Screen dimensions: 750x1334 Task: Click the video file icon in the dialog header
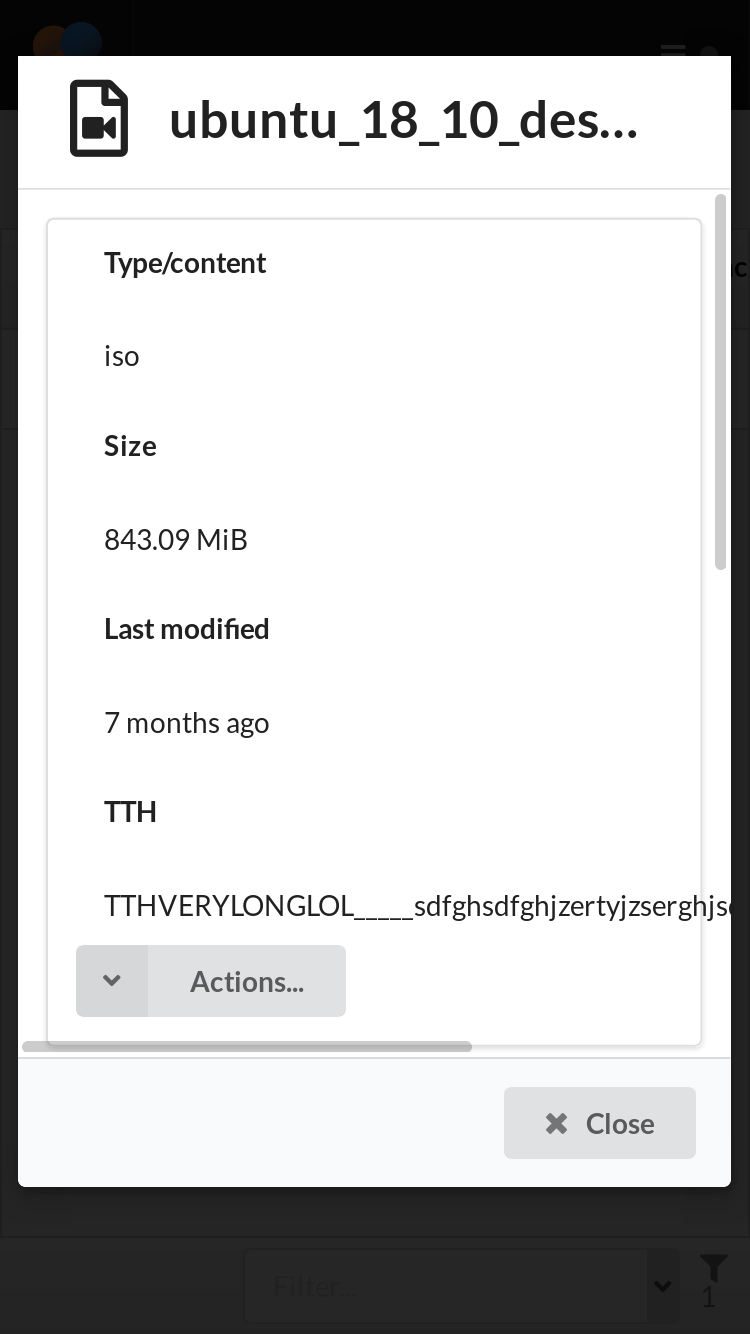click(x=99, y=118)
